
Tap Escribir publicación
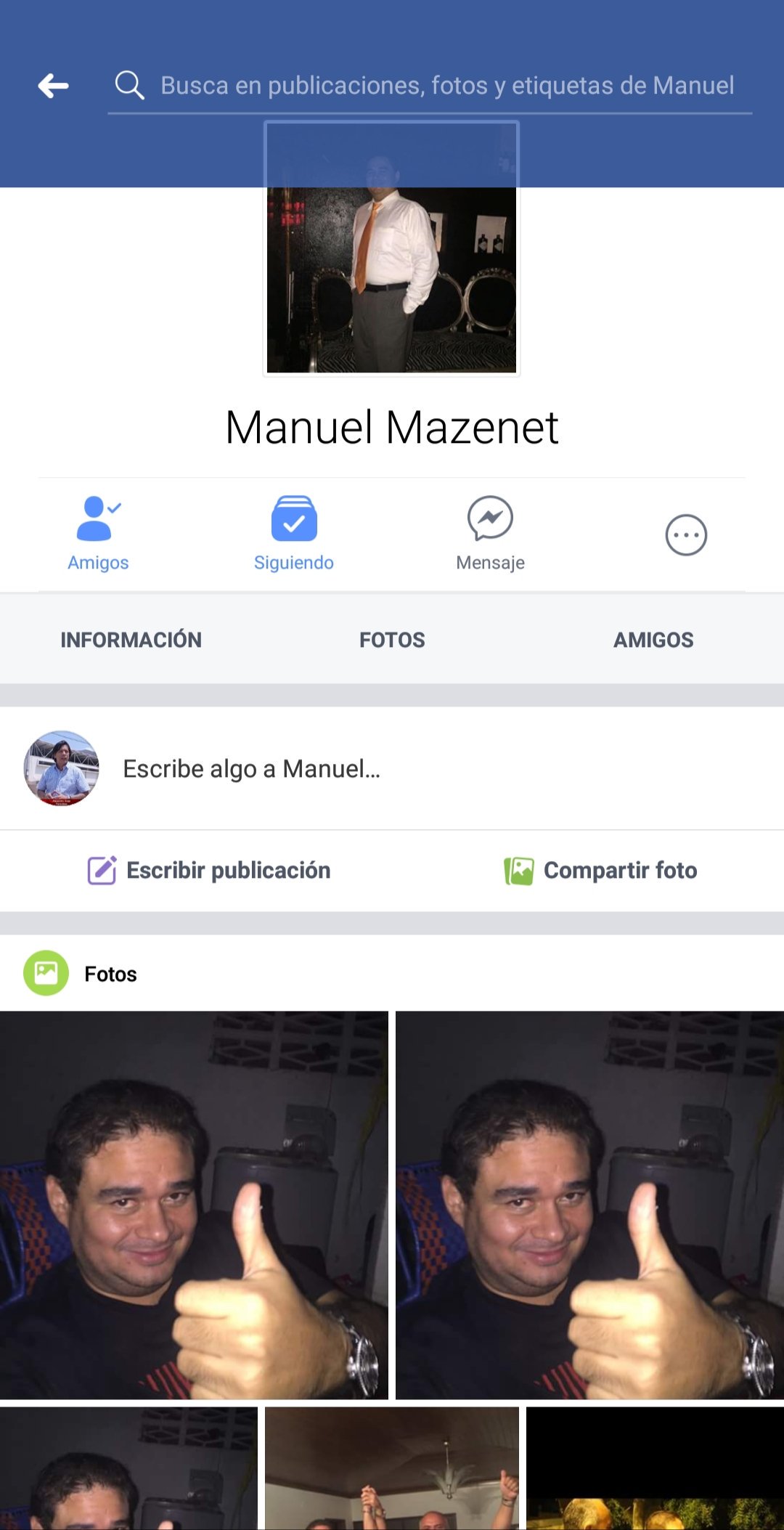209,870
